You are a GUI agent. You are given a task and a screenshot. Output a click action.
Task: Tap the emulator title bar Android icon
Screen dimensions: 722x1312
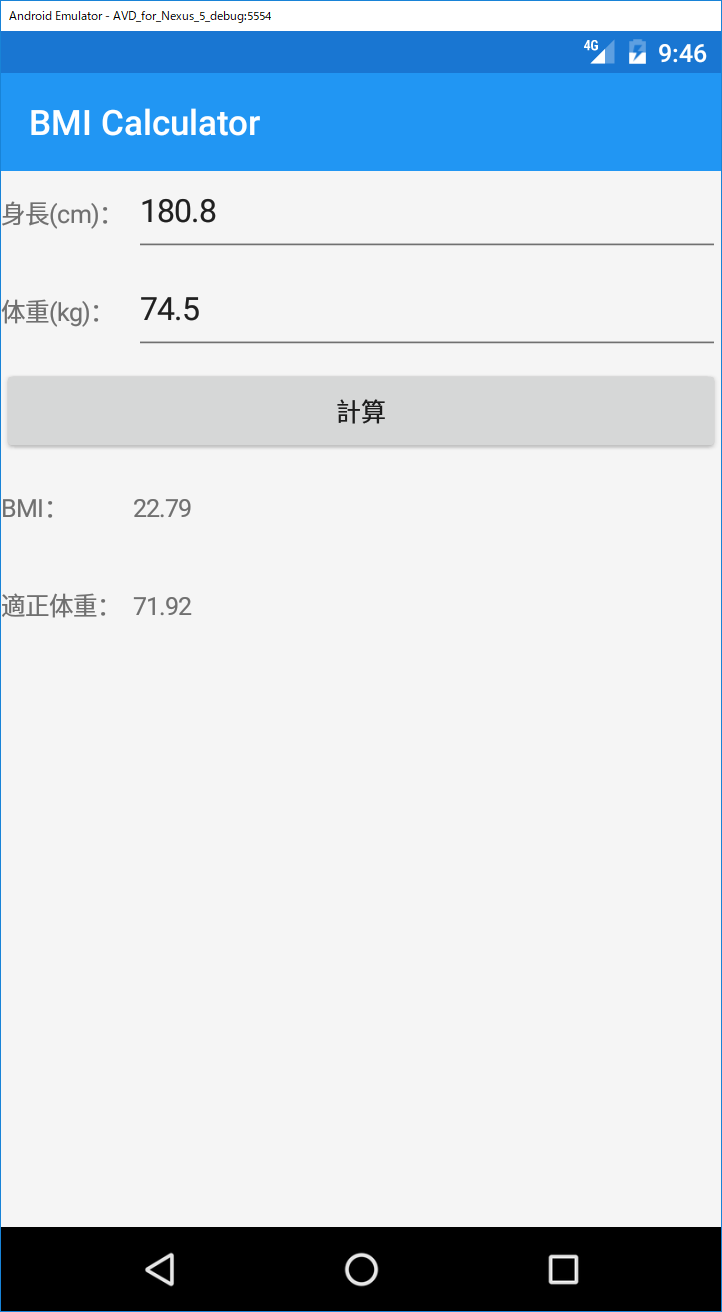(x=10, y=15)
